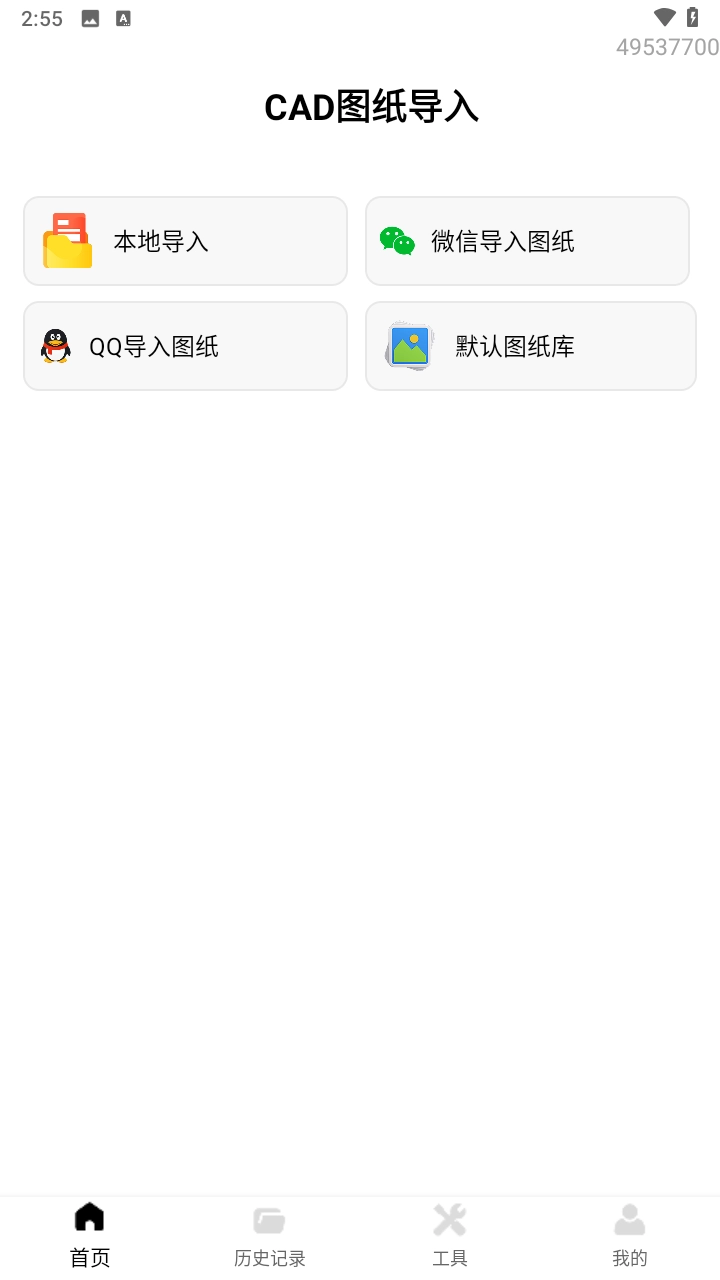Open the 本地导入 card
The height and width of the screenshot is (1280, 720).
[x=185, y=240]
